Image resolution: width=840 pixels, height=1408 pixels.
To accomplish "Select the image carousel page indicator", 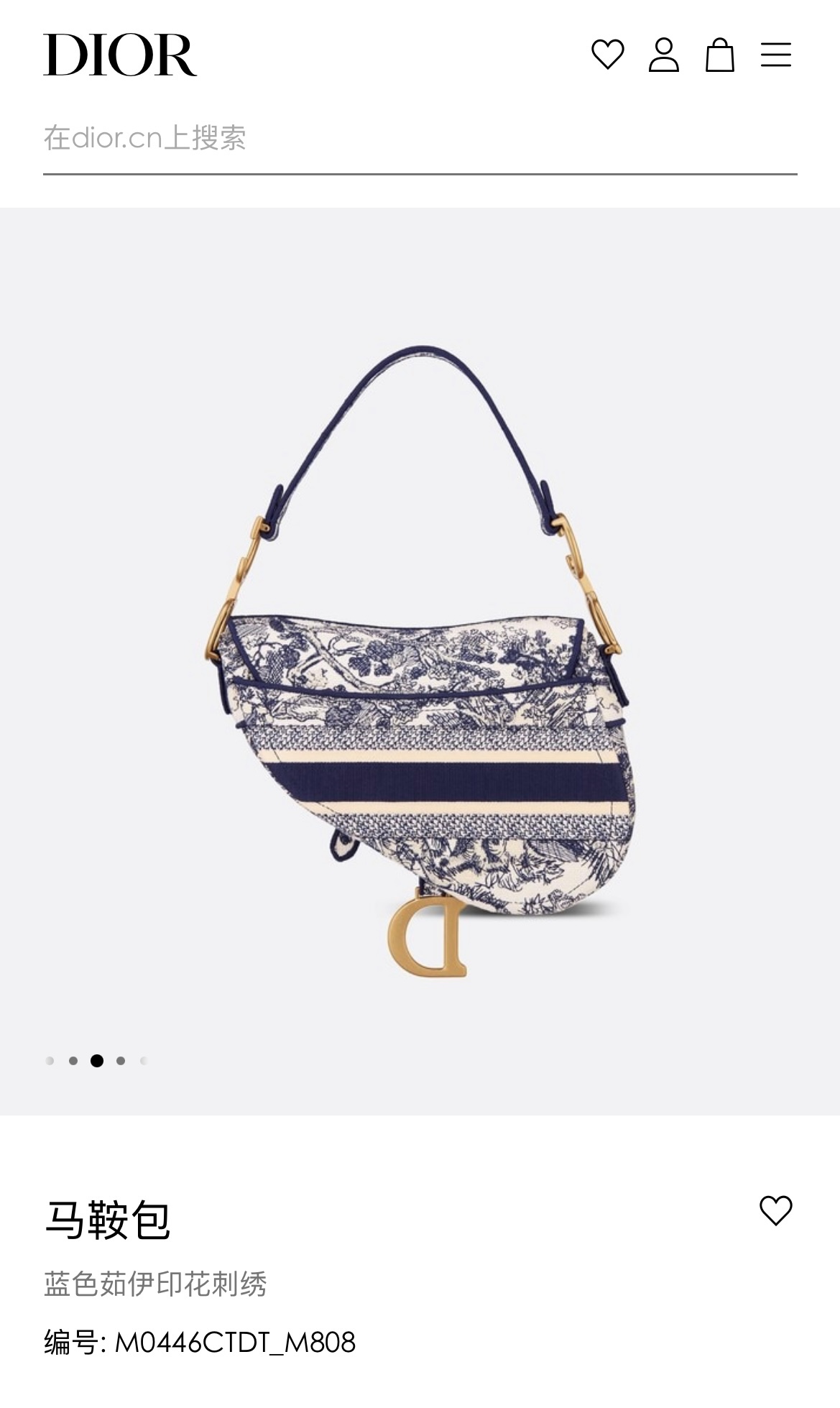I will pyautogui.click(x=96, y=1061).
